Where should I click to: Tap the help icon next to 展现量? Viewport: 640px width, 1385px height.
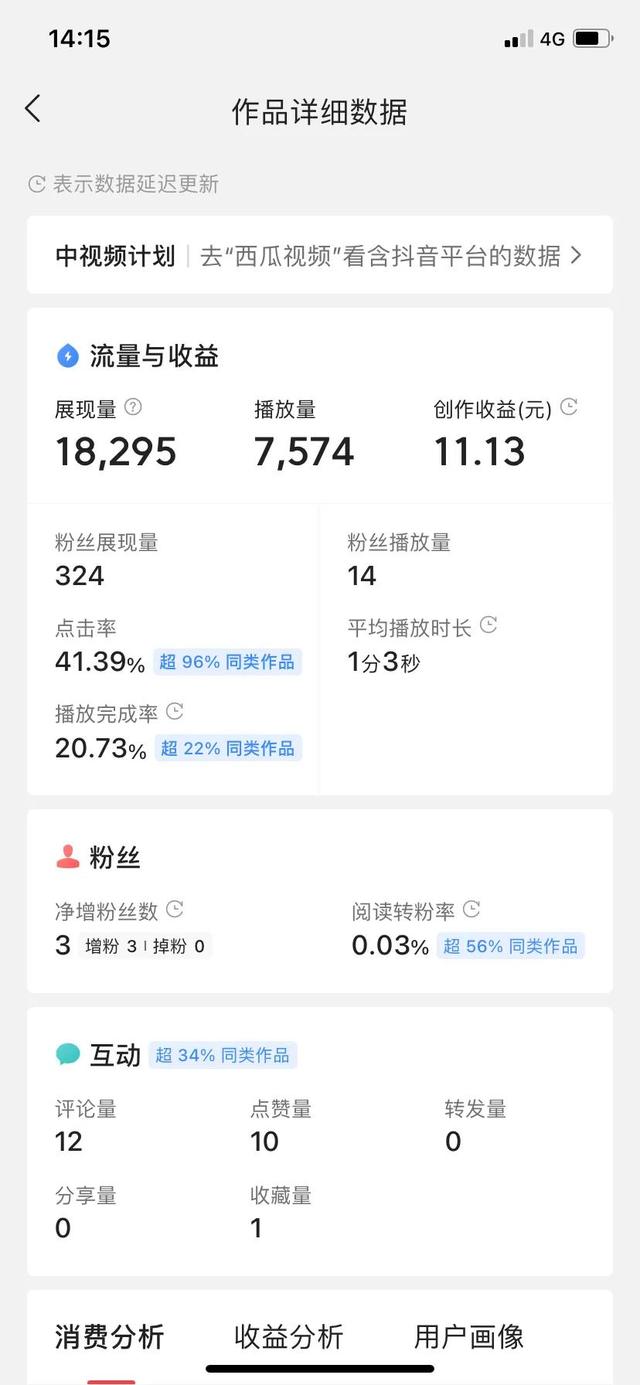point(133,407)
